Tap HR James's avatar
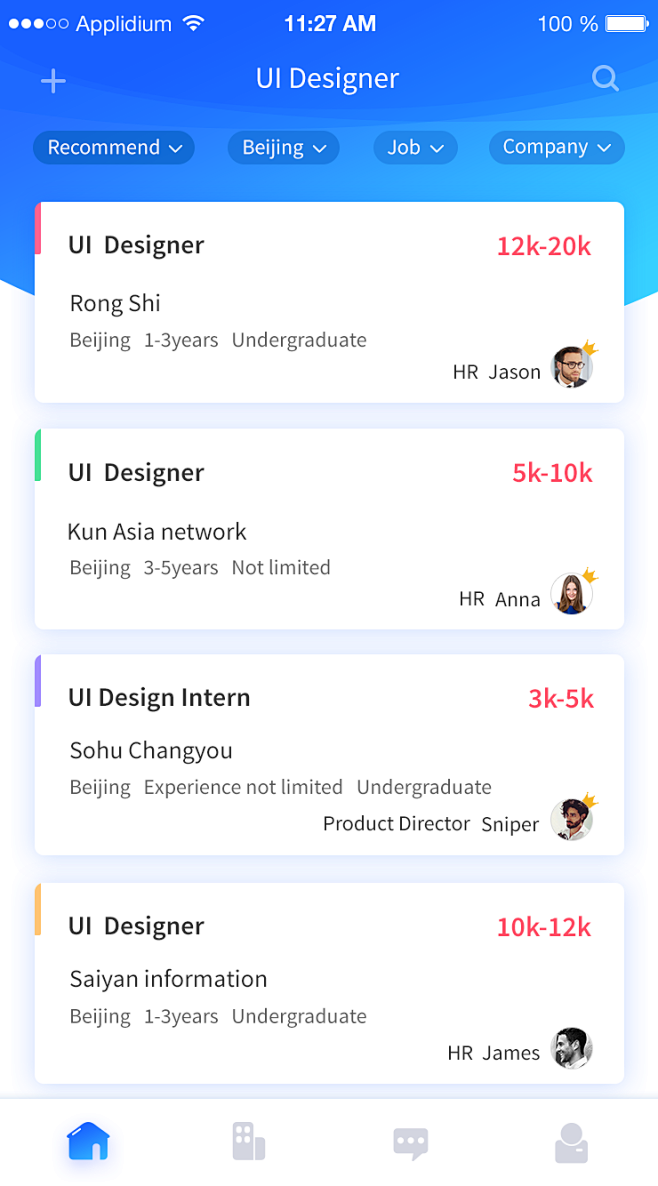Viewport: 658px width, 1186px height. [x=572, y=1048]
